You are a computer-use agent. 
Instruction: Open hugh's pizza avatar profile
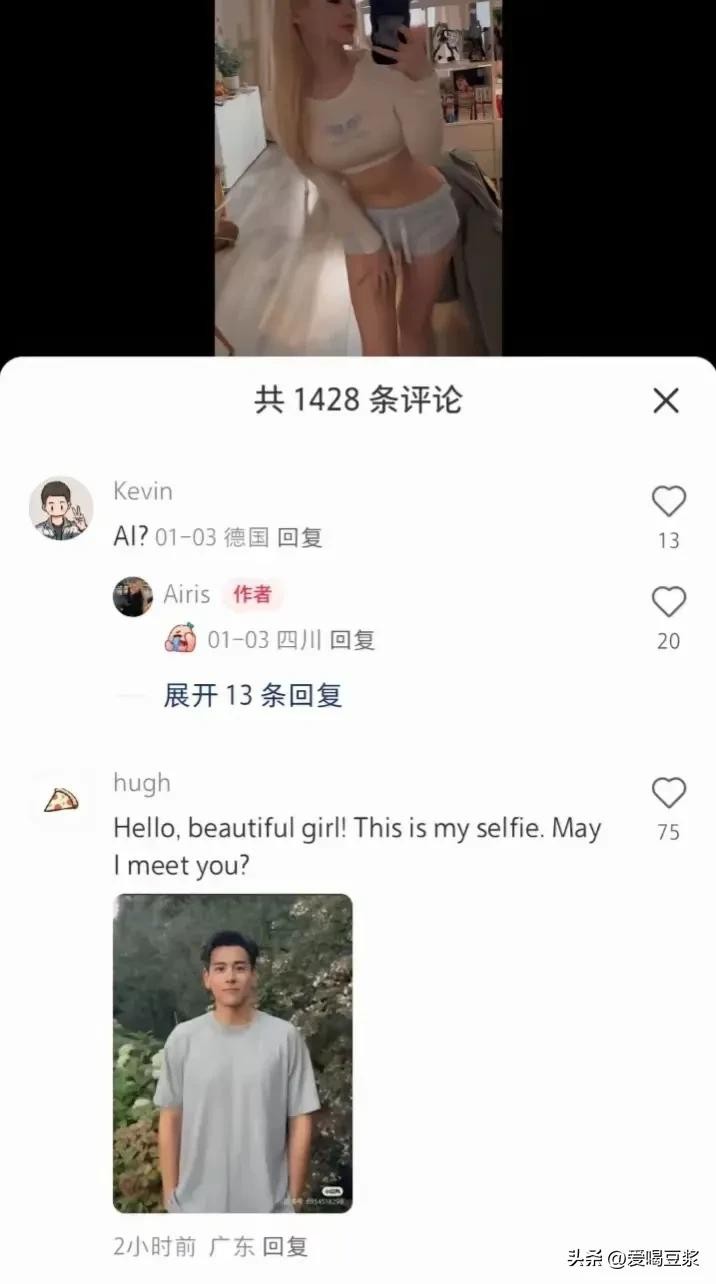coord(60,799)
